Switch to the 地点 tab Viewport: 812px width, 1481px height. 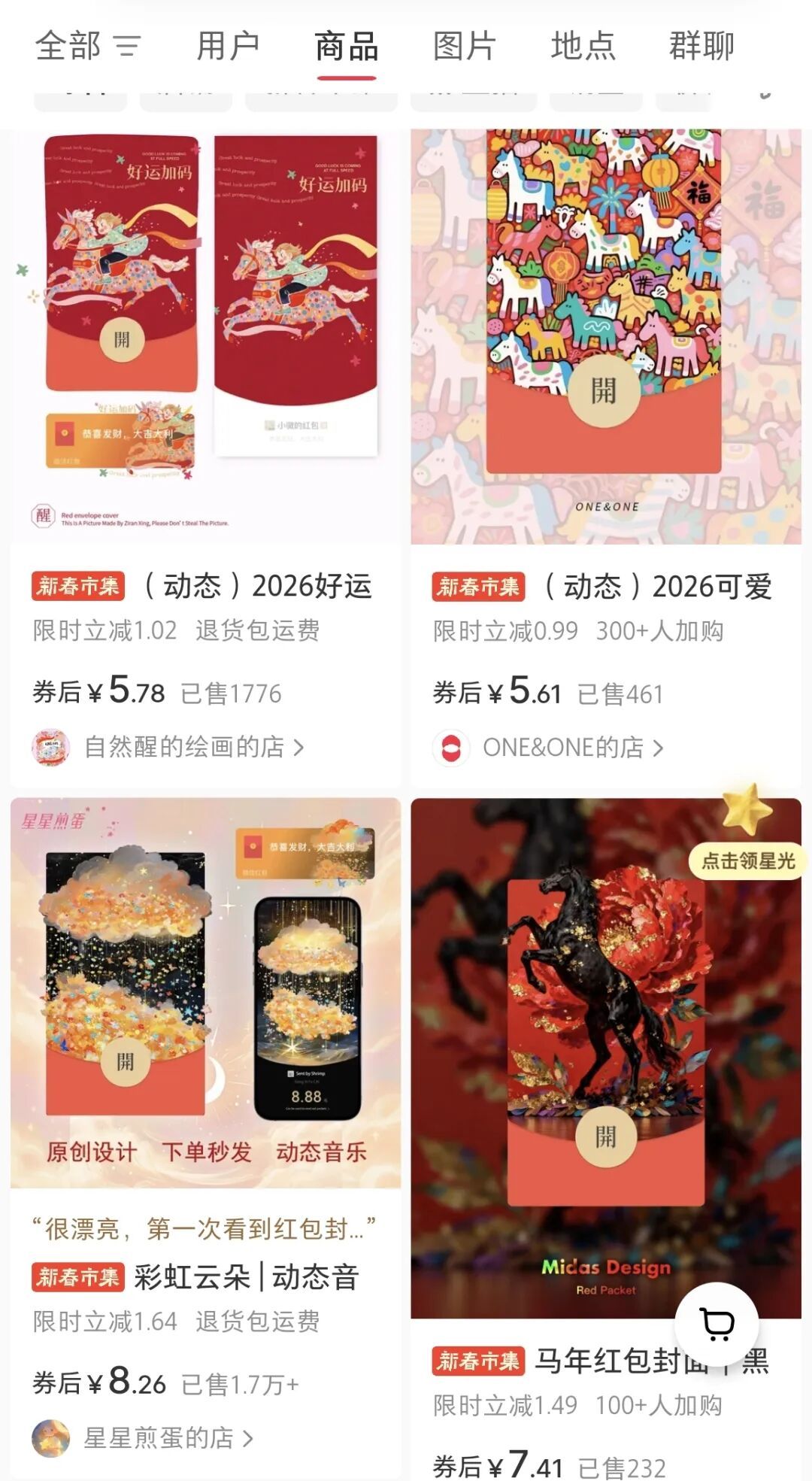[584, 45]
